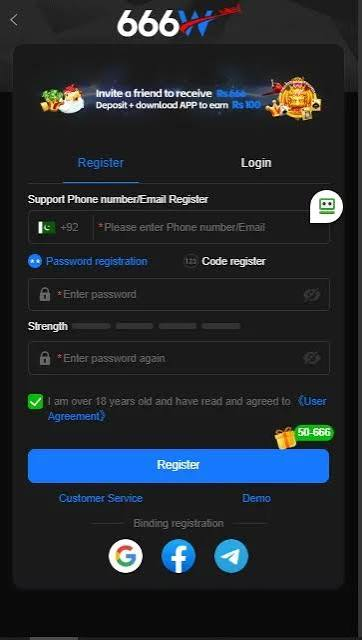362x640 pixels.
Task: Register with Telegram account
Action: 231,556
